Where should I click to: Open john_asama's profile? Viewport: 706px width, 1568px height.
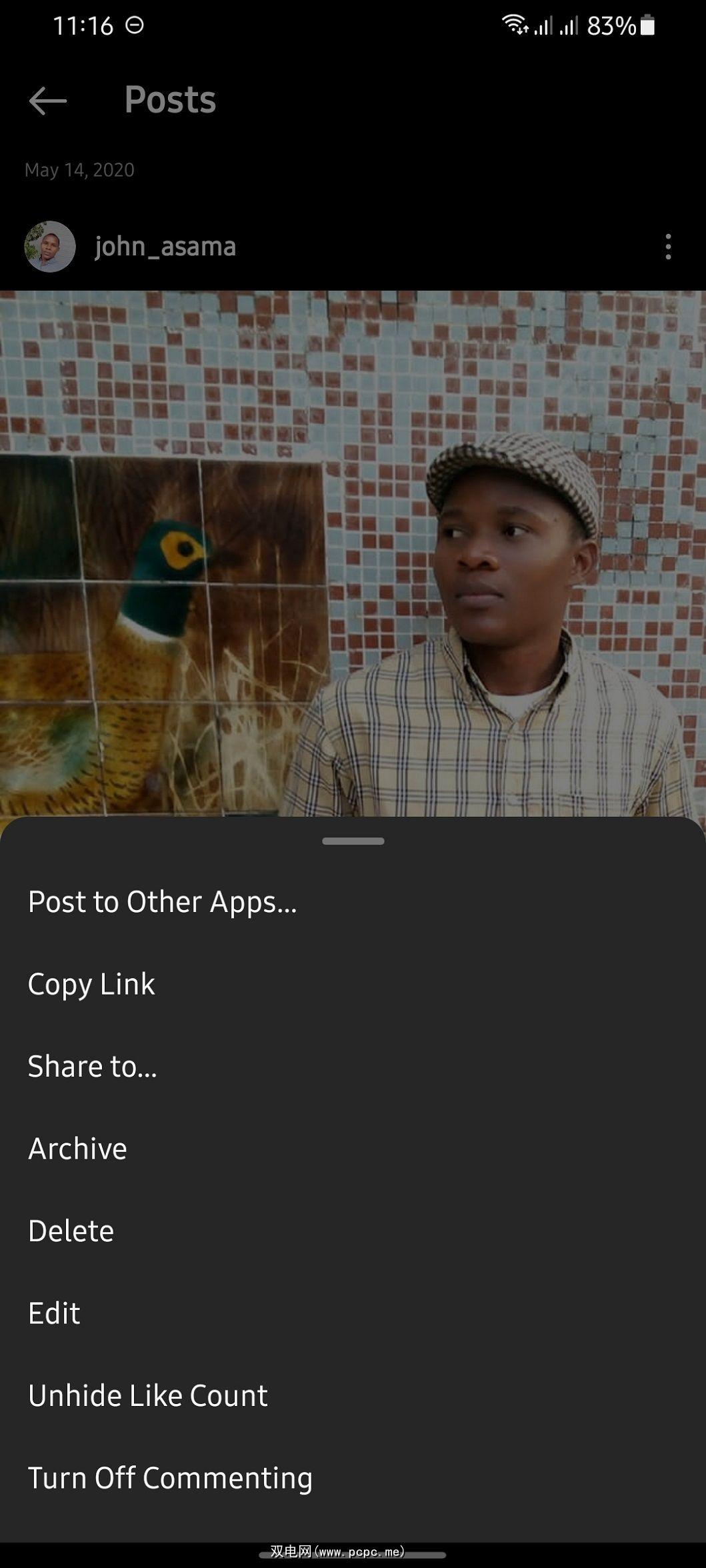tap(165, 247)
